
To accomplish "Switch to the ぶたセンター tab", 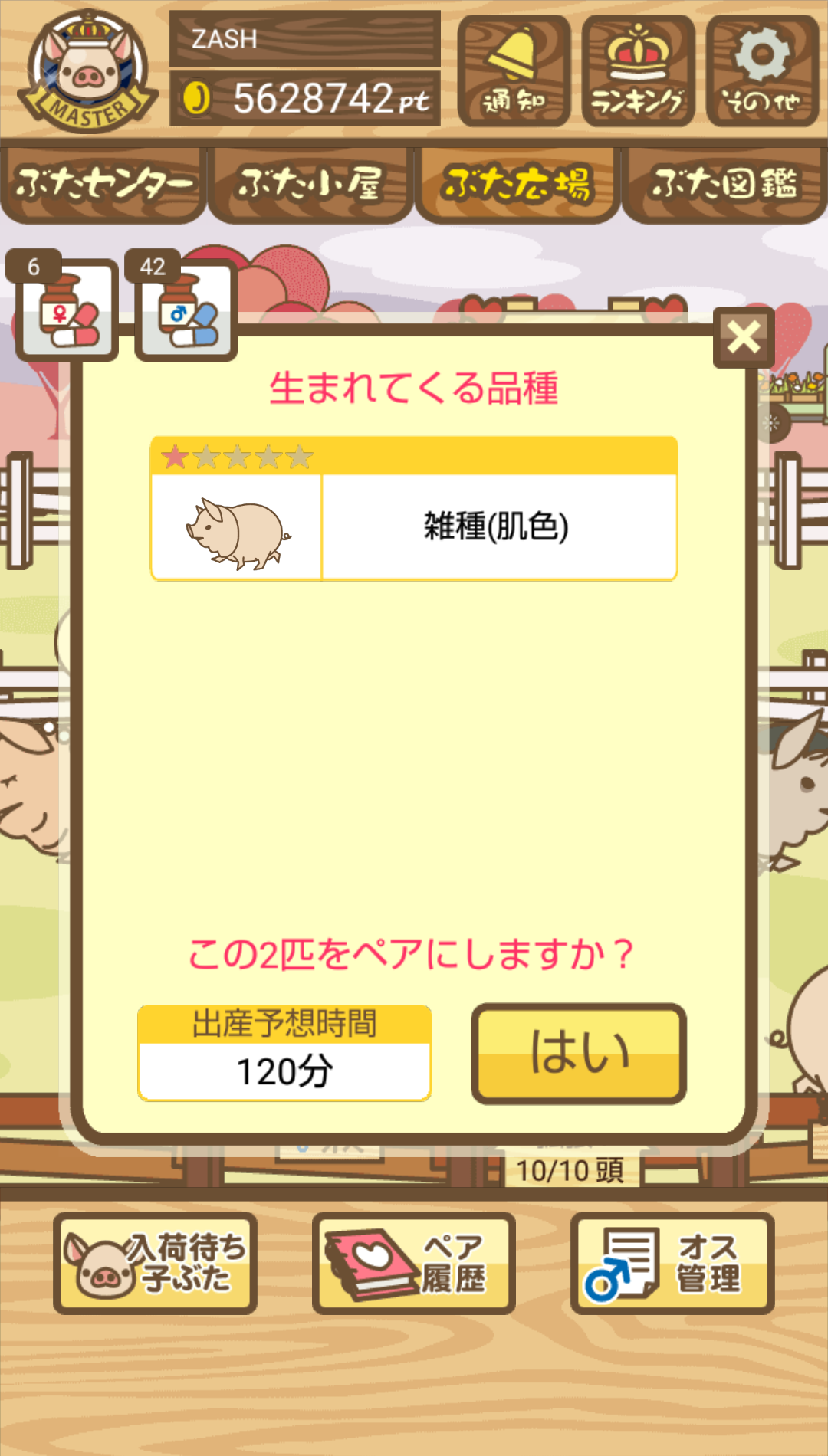I will [x=103, y=185].
